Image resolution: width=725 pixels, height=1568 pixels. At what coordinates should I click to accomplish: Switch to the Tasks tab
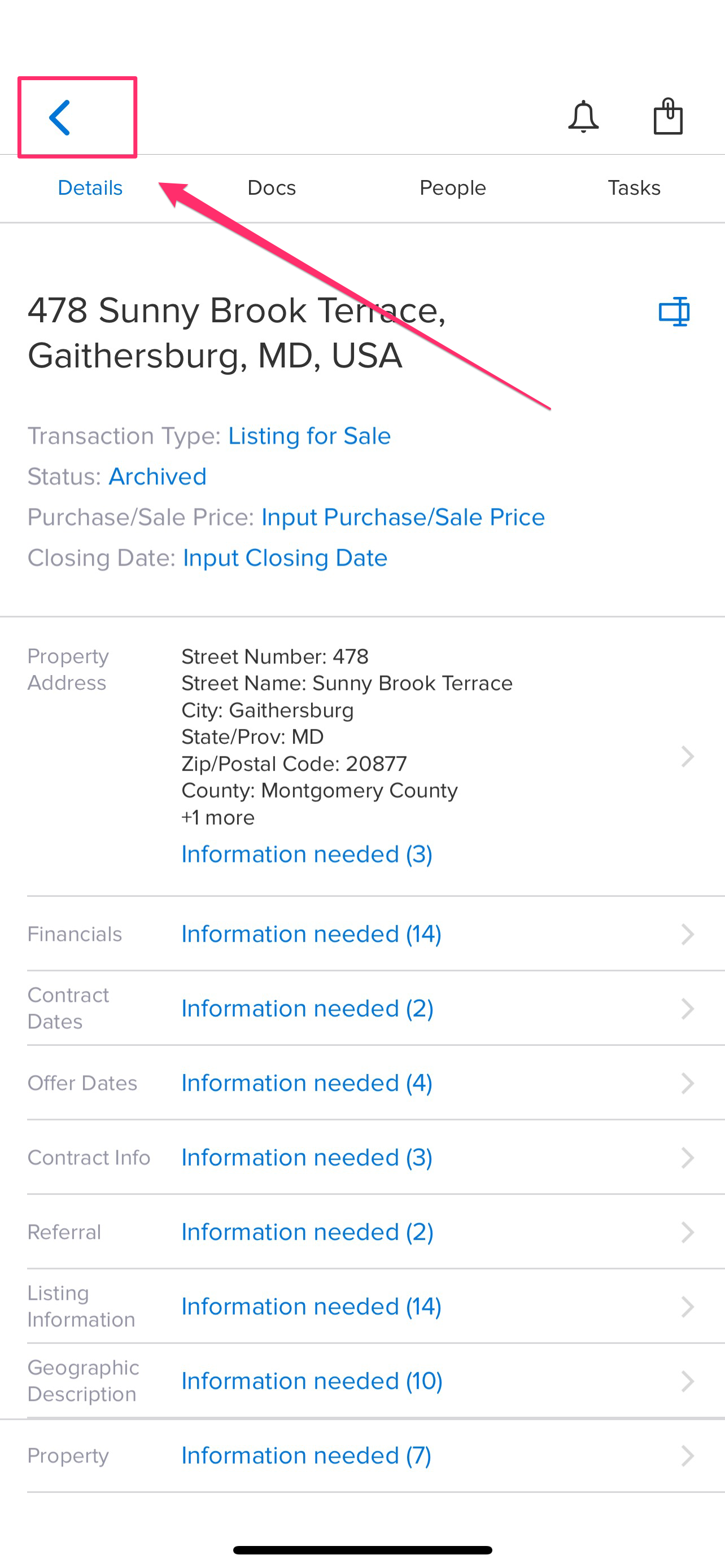634,188
